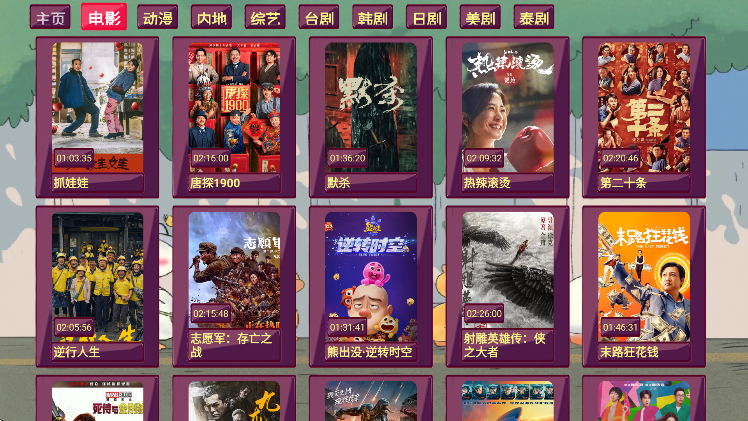Open the 日剧 tab
The image size is (748, 421).
tap(427, 18)
